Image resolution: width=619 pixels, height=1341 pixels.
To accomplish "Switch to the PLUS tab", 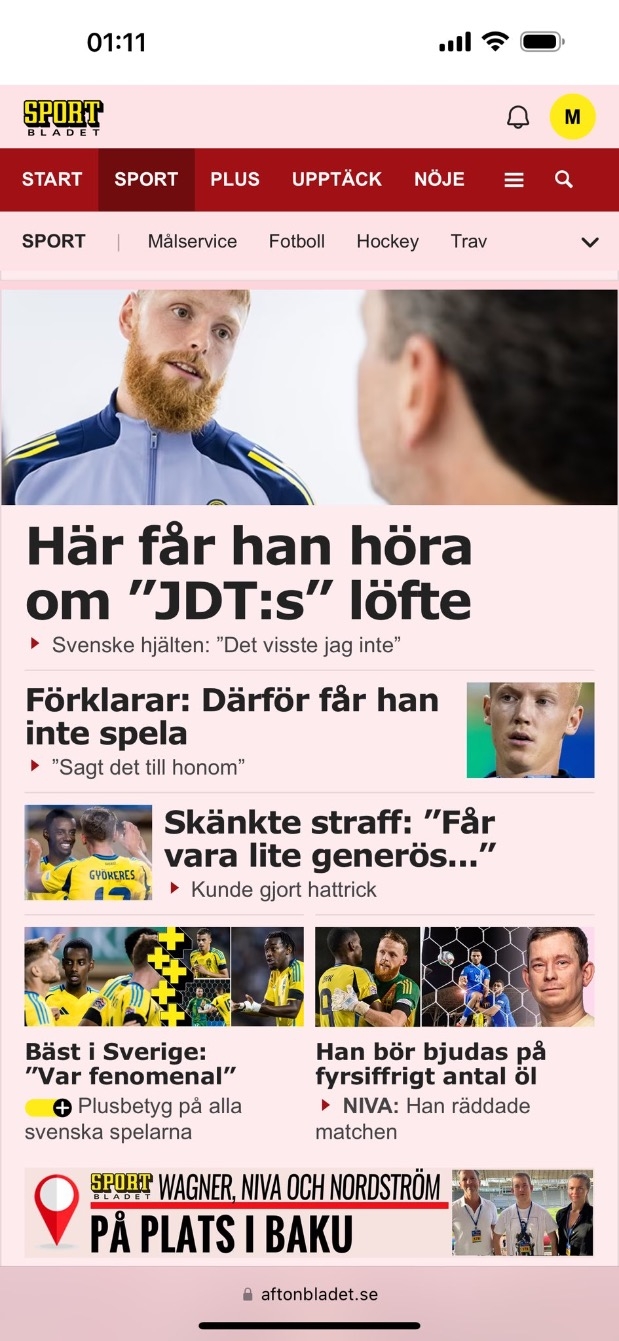I will [235, 179].
